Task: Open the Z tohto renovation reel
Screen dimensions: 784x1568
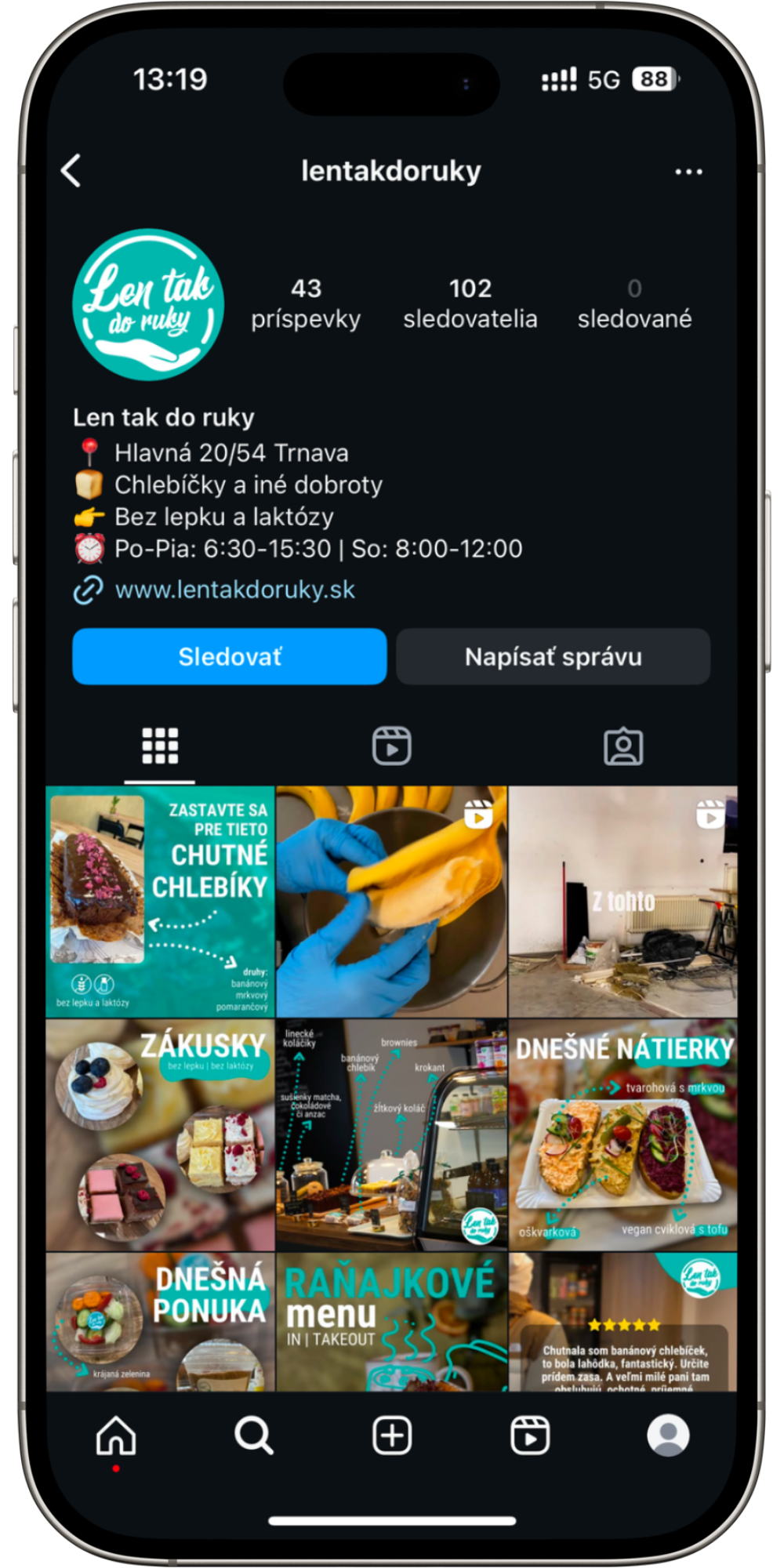Action: click(x=623, y=902)
